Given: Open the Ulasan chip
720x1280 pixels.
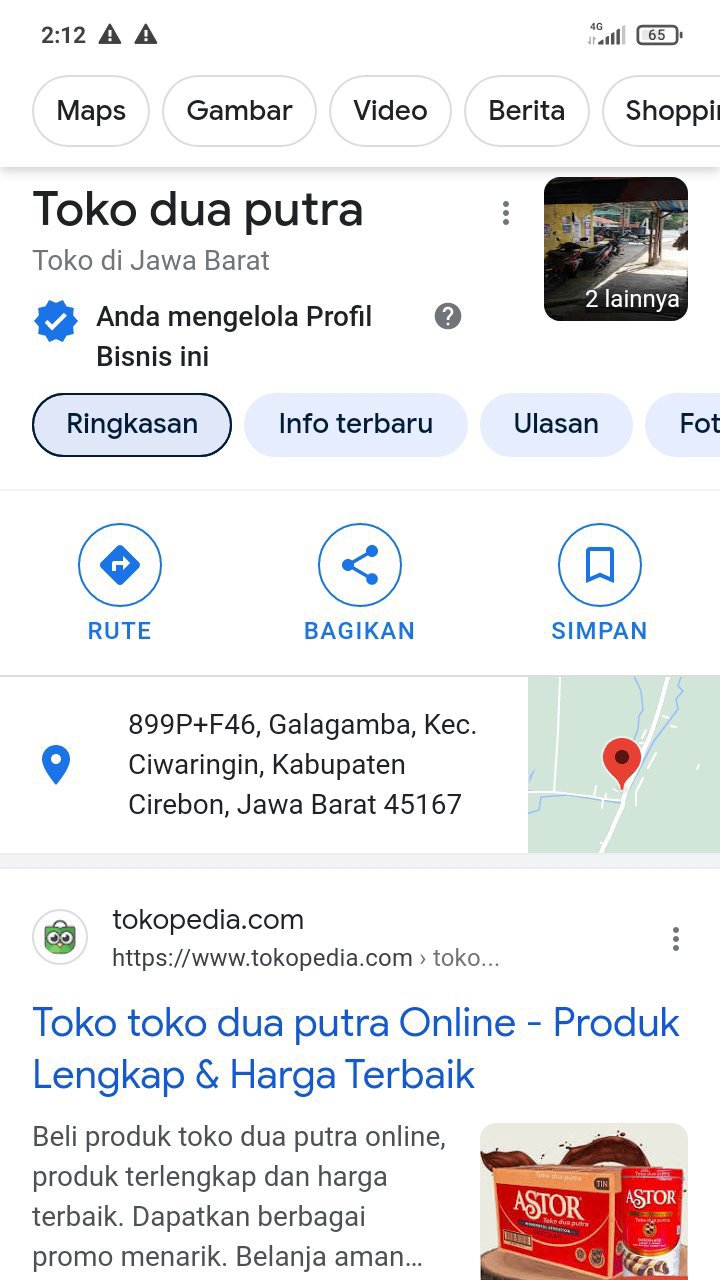Looking at the screenshot, I should (556, 424).
